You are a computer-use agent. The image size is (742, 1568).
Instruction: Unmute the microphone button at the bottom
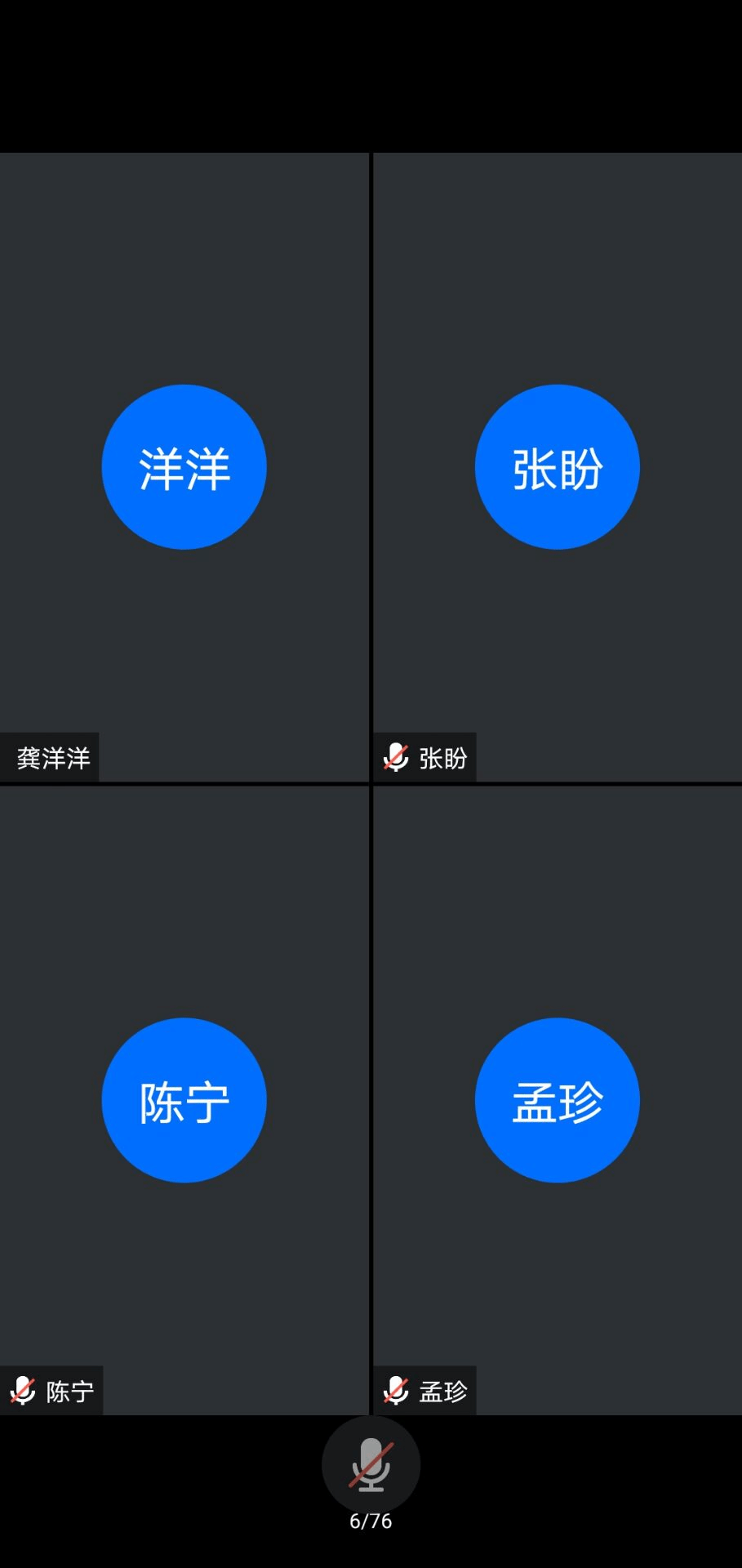pyautogui.click(x=371, y=1464)
